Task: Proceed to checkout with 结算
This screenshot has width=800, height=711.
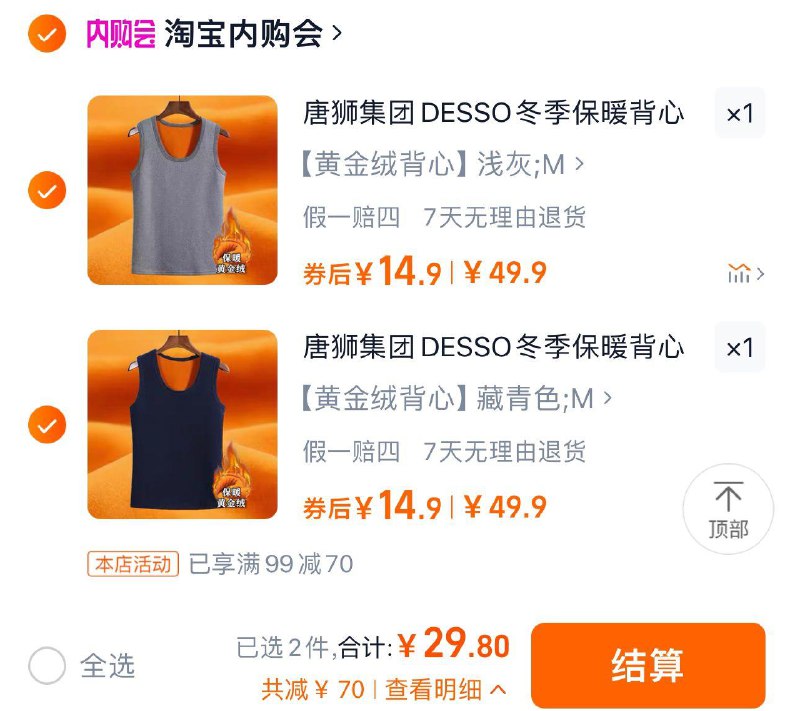Action: coord(647,665)
